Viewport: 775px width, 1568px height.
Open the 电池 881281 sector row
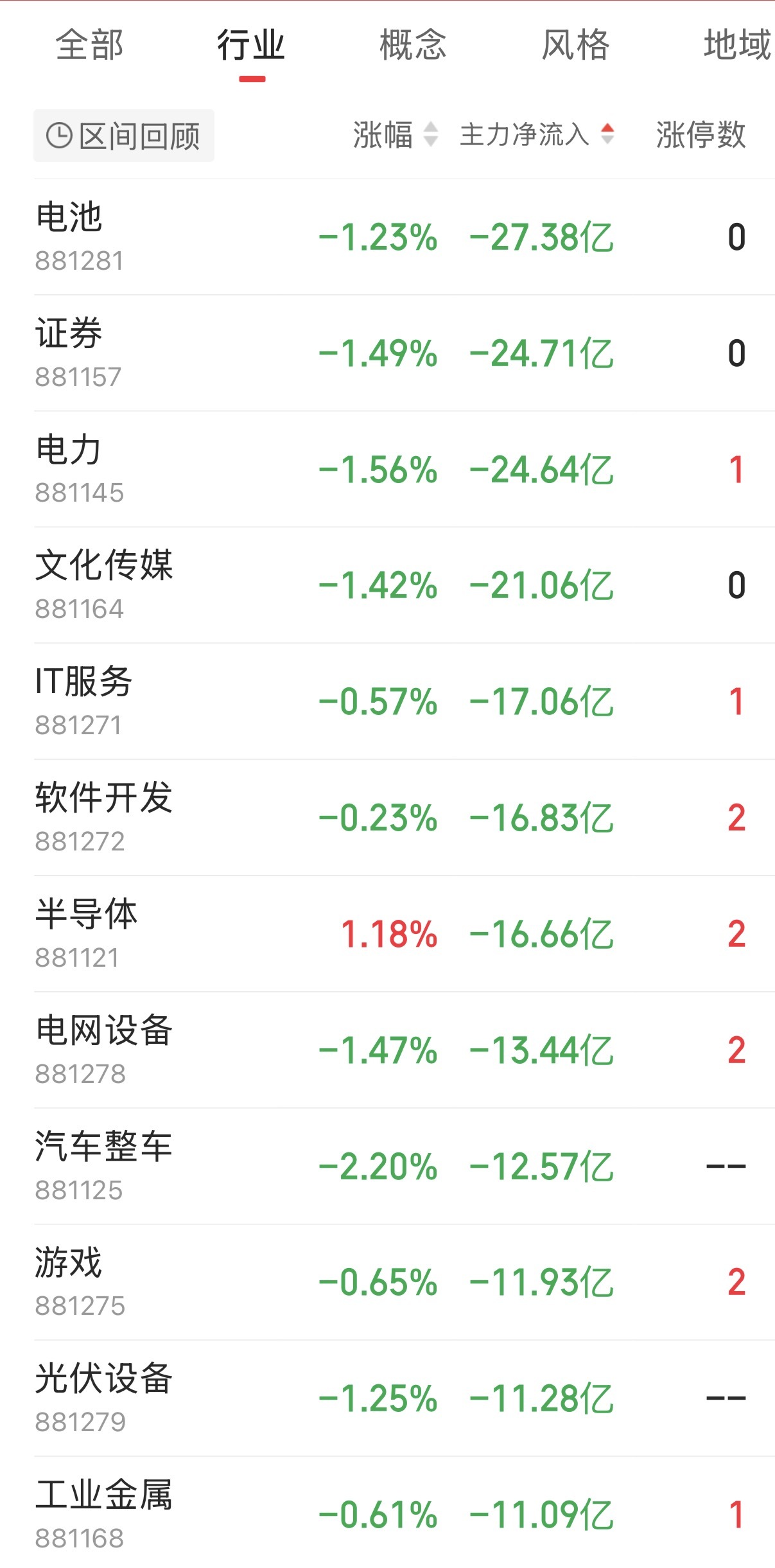click(x=405, y=237)
